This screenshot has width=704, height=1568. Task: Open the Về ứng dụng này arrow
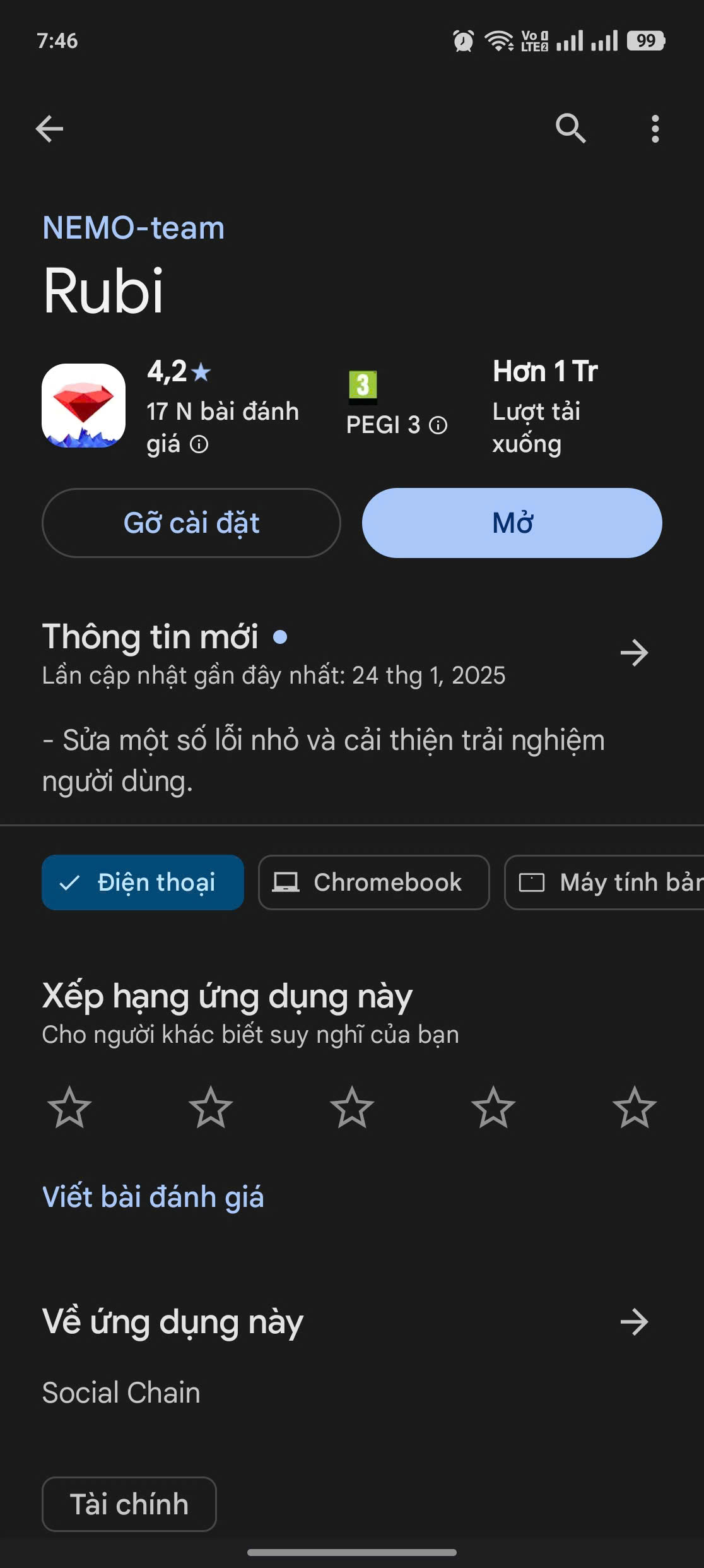click(634, 1322)
